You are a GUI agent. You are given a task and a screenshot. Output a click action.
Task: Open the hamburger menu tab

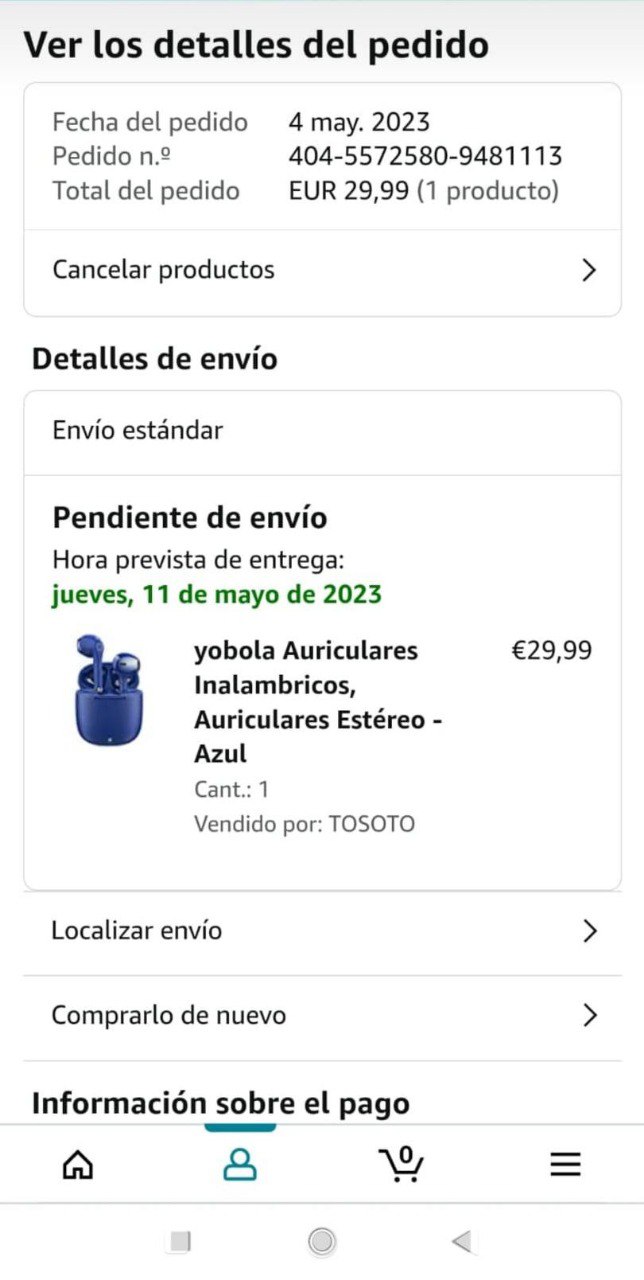(x=565, y=1164)
